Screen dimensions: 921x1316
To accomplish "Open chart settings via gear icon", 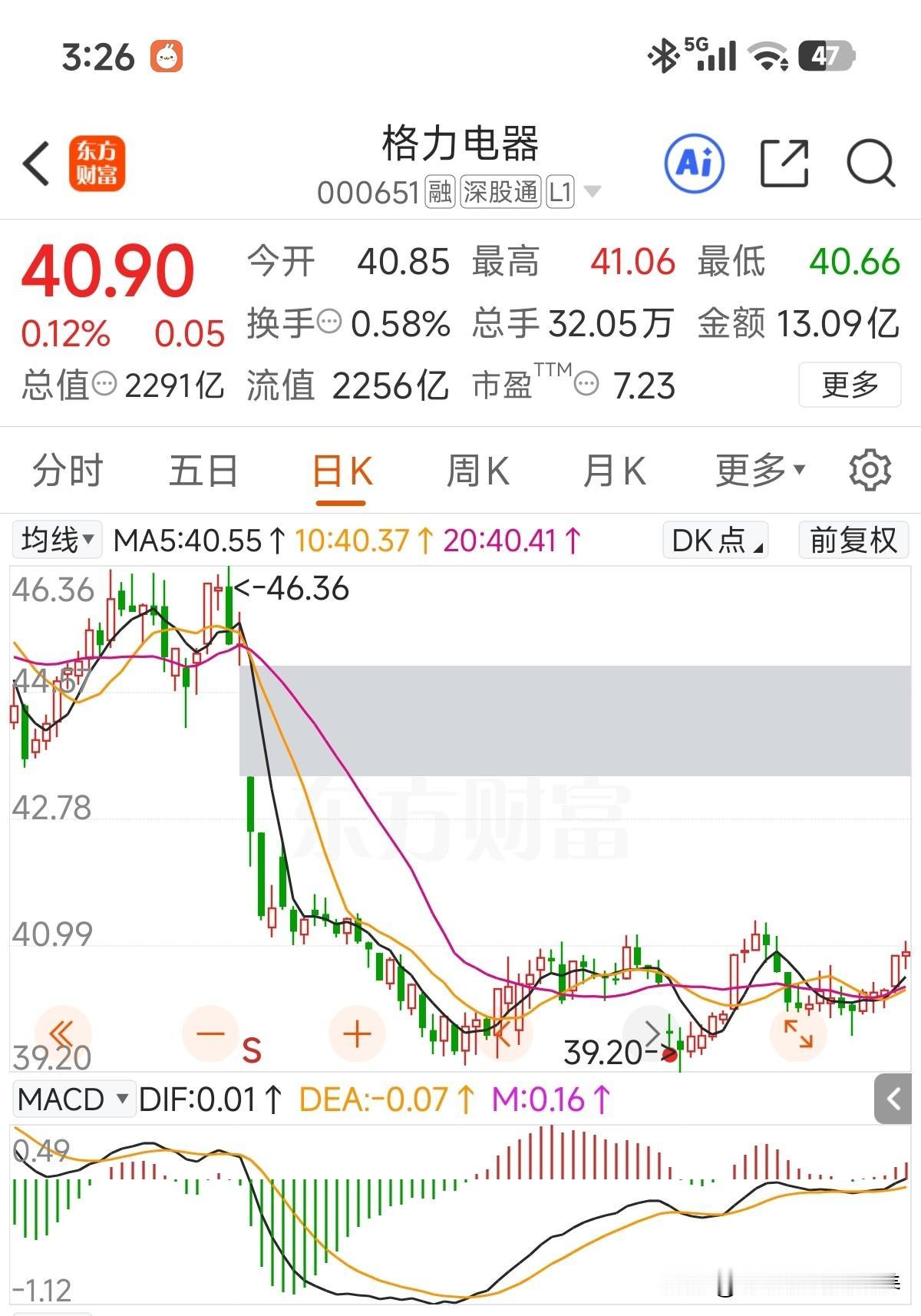I will click(870, 471).
